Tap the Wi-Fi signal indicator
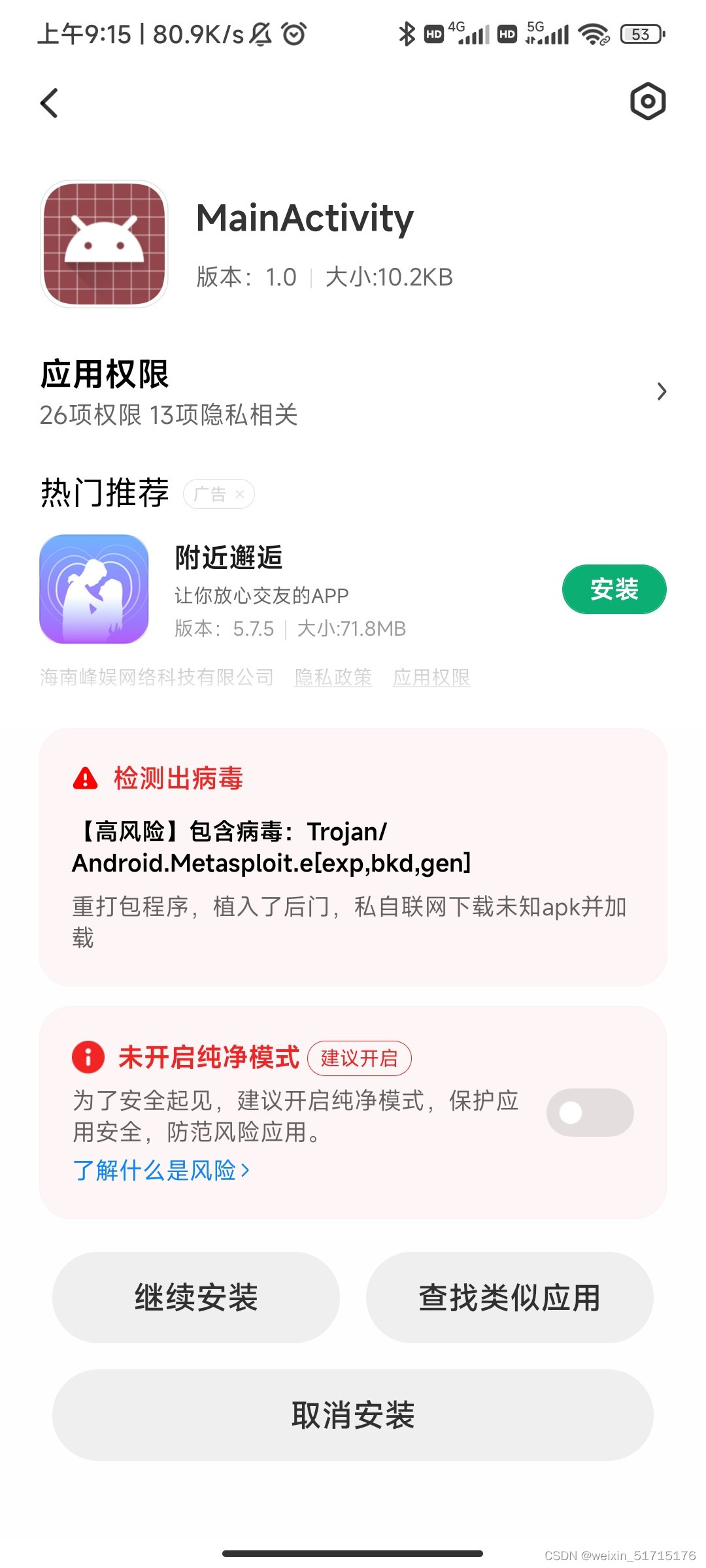Image resolution: width=706 pixels, height=1568 pixels. [x=593, y=34]
